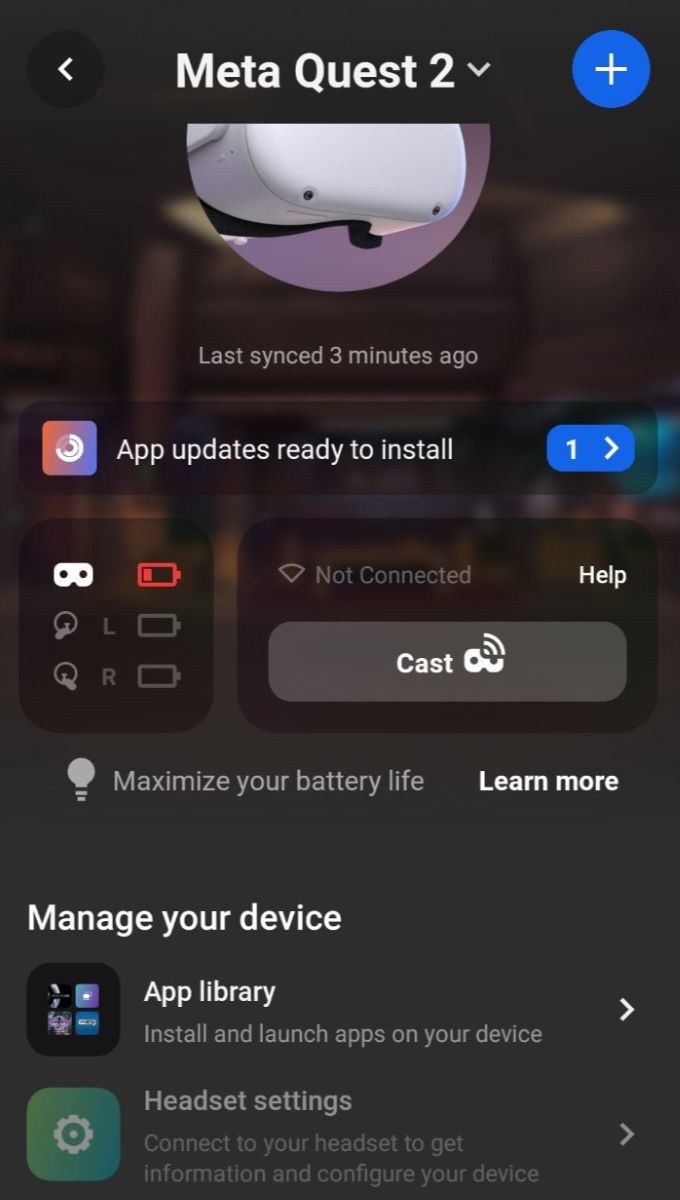This screenshot has width=680, height=1200.
Task: Open App updates ready to install
Action: (x=338, y=449)
